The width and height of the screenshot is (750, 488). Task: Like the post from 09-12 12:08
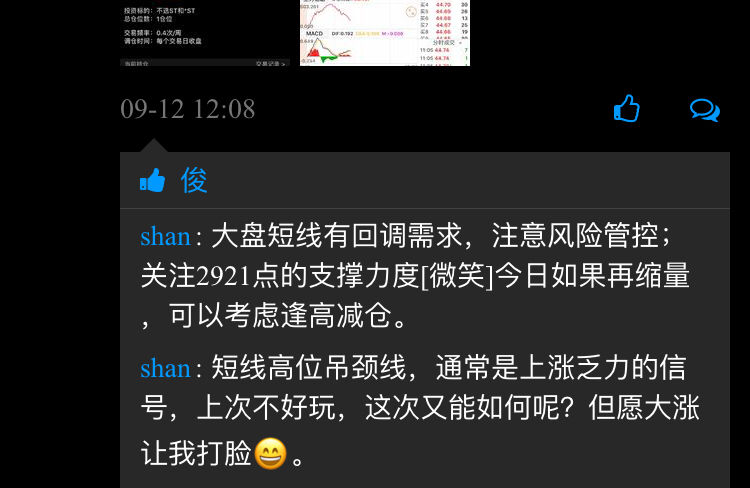pyautogui.click(x=627, y=108)
